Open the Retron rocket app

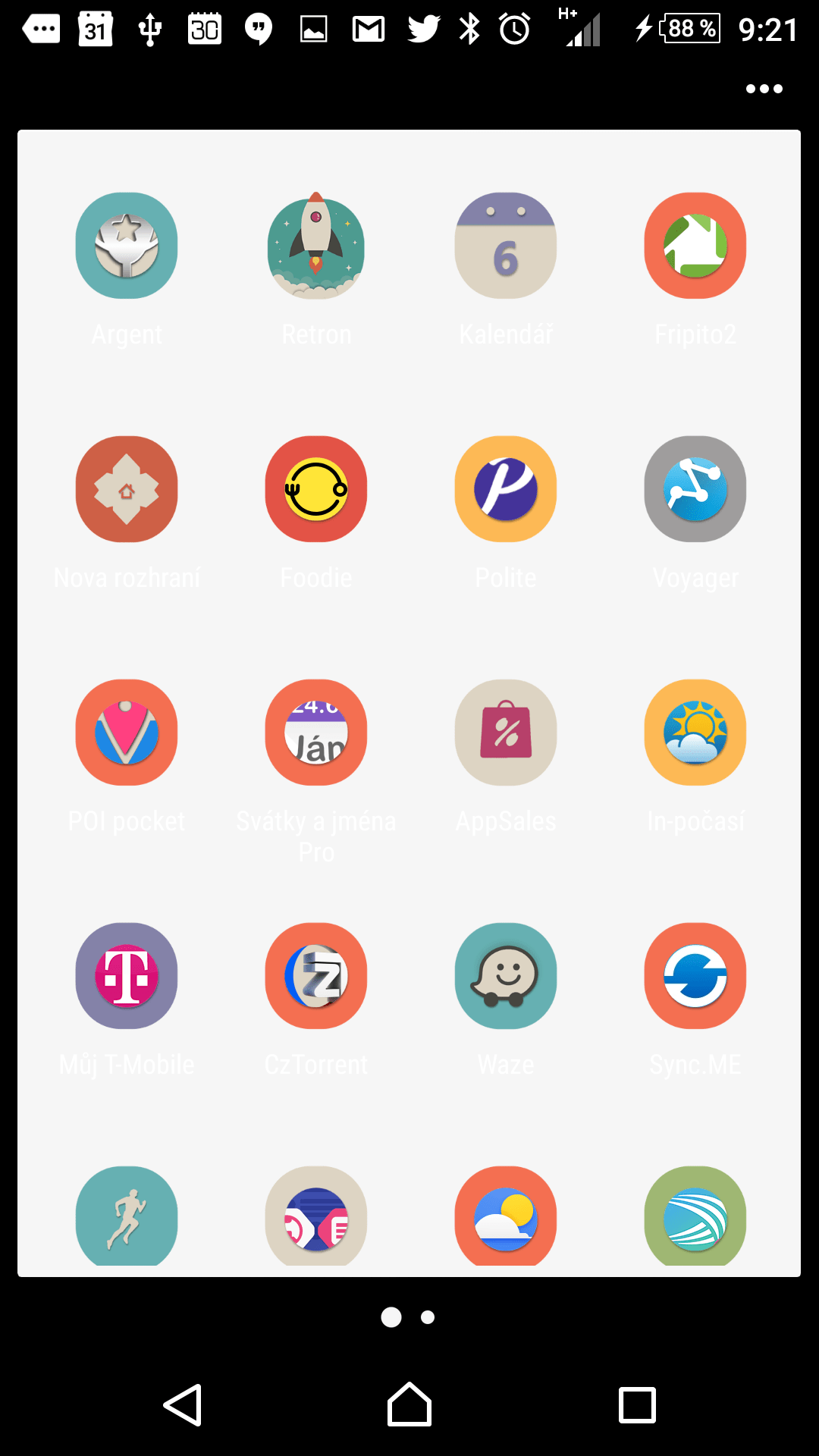click(x=316, y=246)
